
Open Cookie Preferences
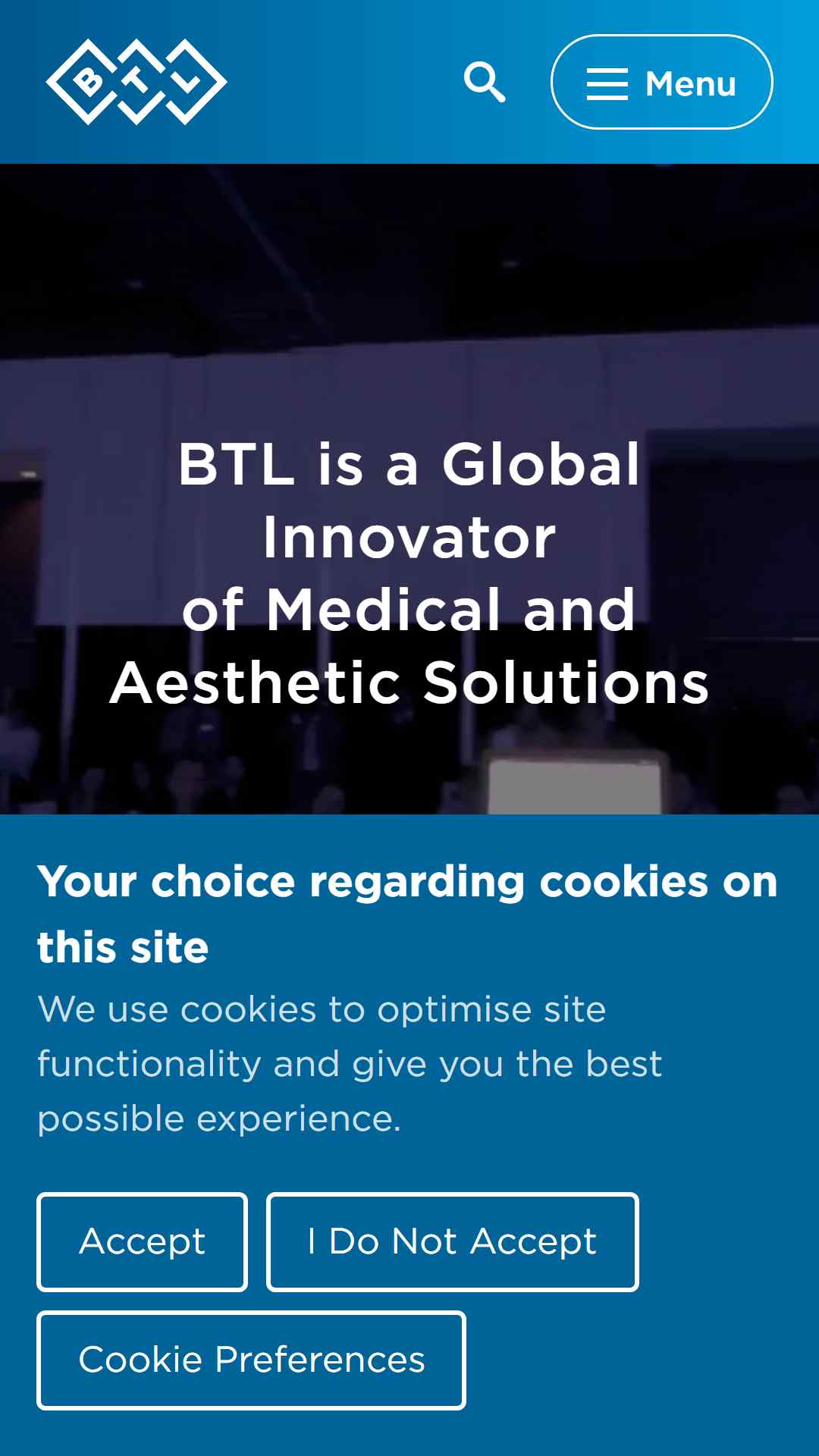point(251,1360)
